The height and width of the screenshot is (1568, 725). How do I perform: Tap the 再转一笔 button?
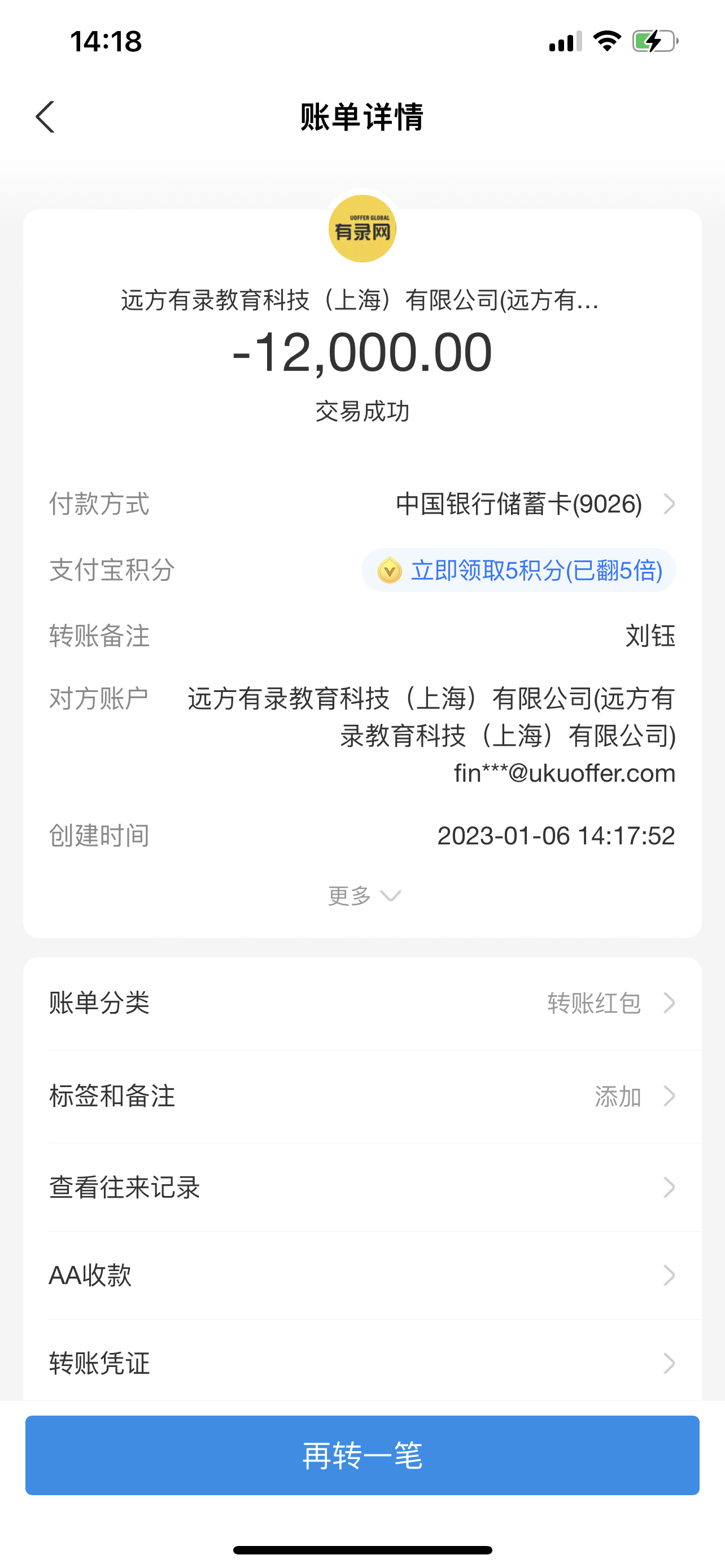tap(362, 1455)
